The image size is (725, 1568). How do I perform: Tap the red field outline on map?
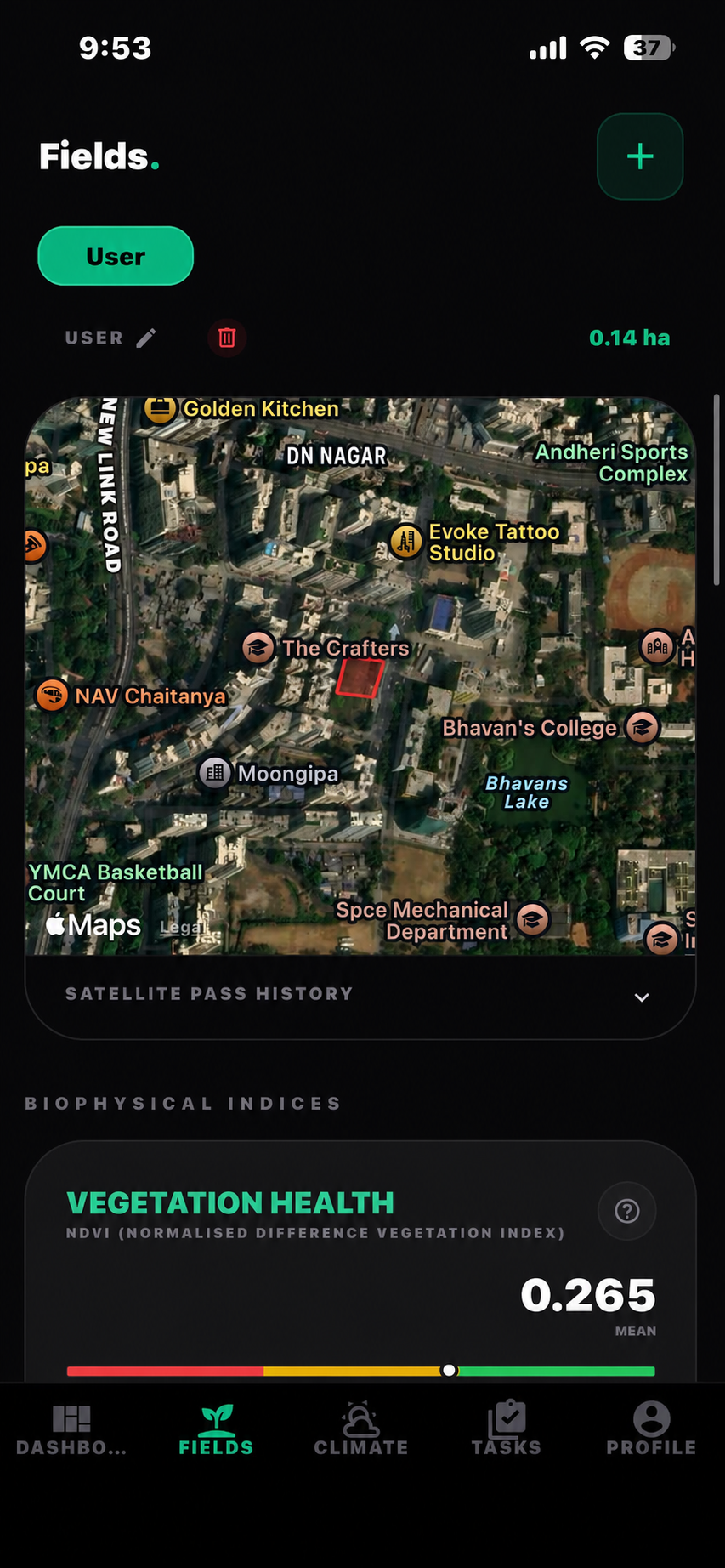click(360, 678)
